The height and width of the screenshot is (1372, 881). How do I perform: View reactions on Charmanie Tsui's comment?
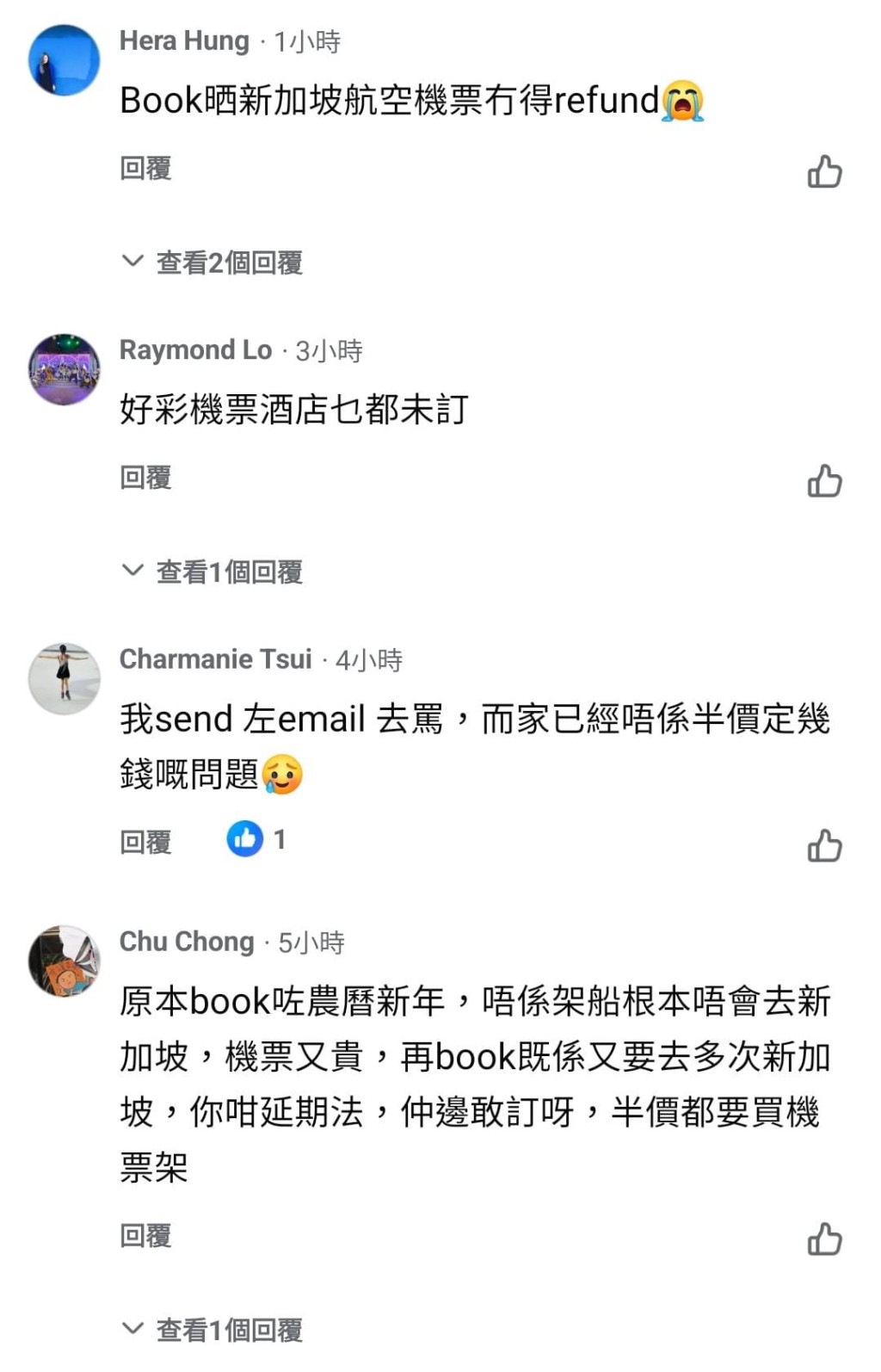[x=255, y=838]
